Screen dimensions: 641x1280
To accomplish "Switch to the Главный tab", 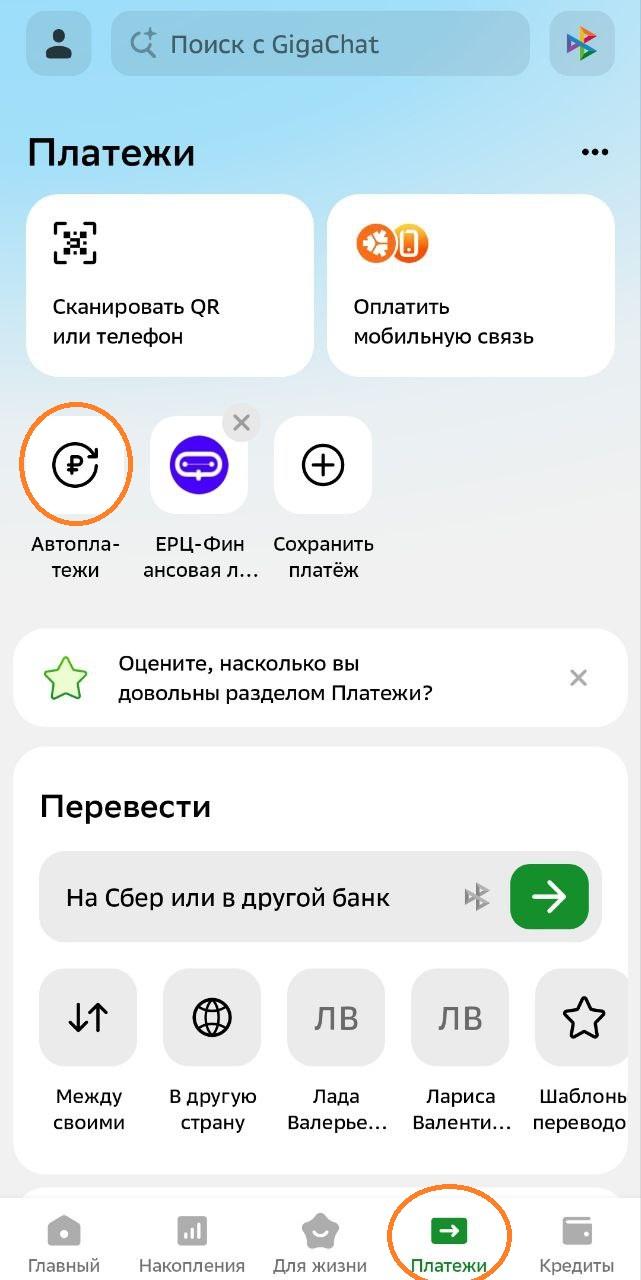I will click(64, 1243).
